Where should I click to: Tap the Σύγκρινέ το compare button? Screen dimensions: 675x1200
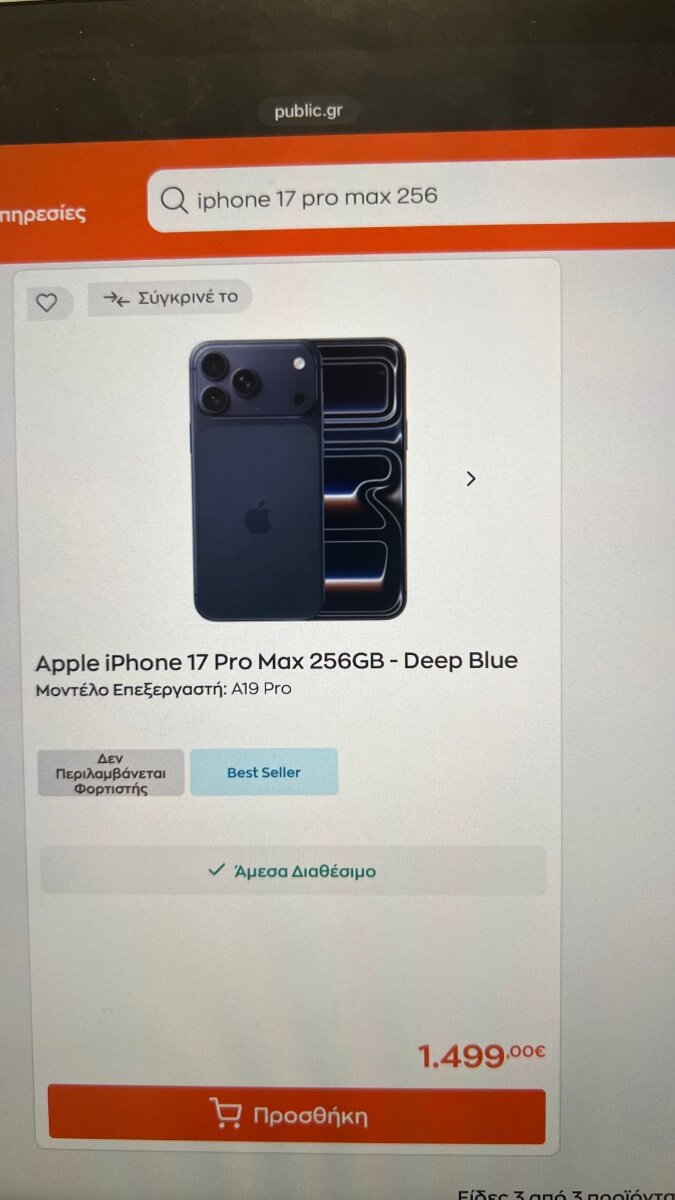170,298
